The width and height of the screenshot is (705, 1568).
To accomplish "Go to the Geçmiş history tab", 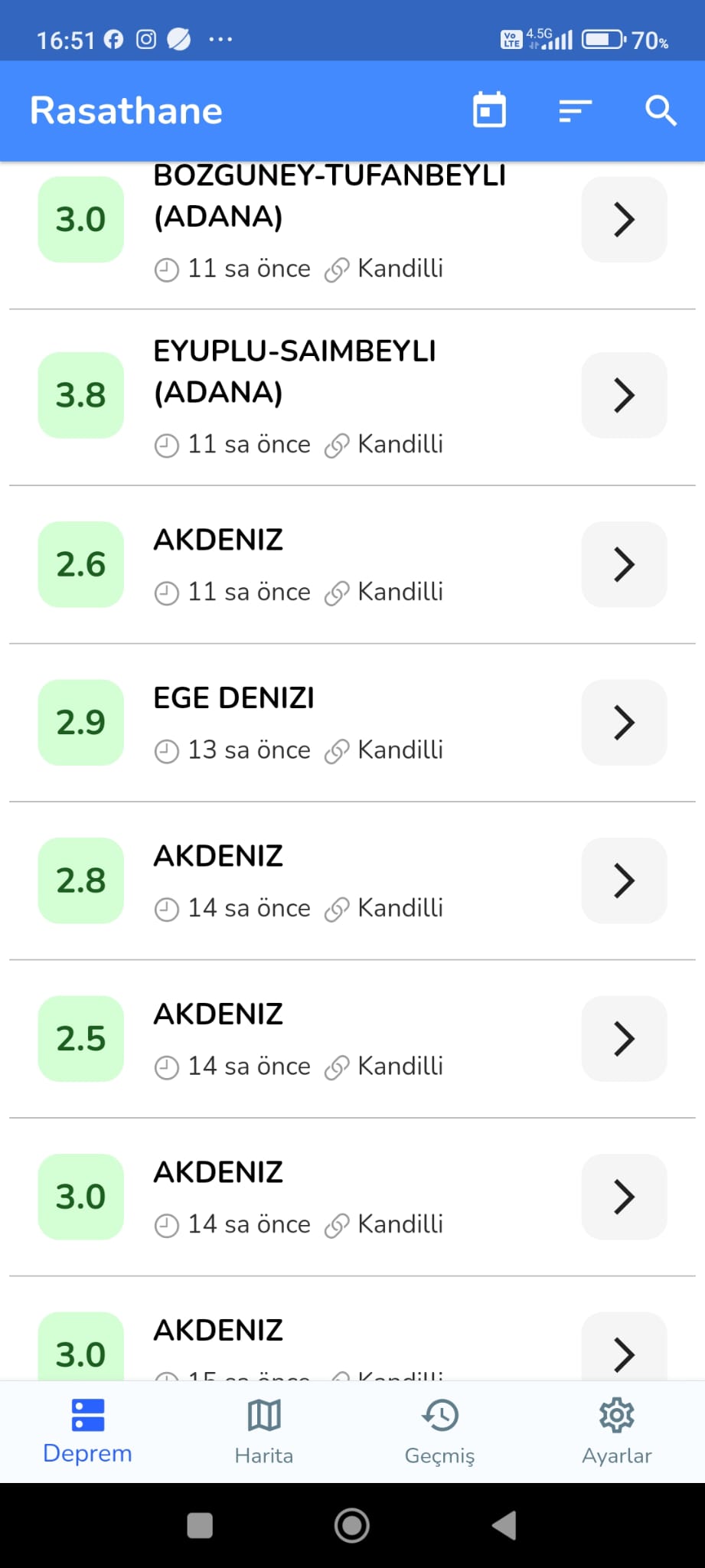I will [x=440, y=1430].
